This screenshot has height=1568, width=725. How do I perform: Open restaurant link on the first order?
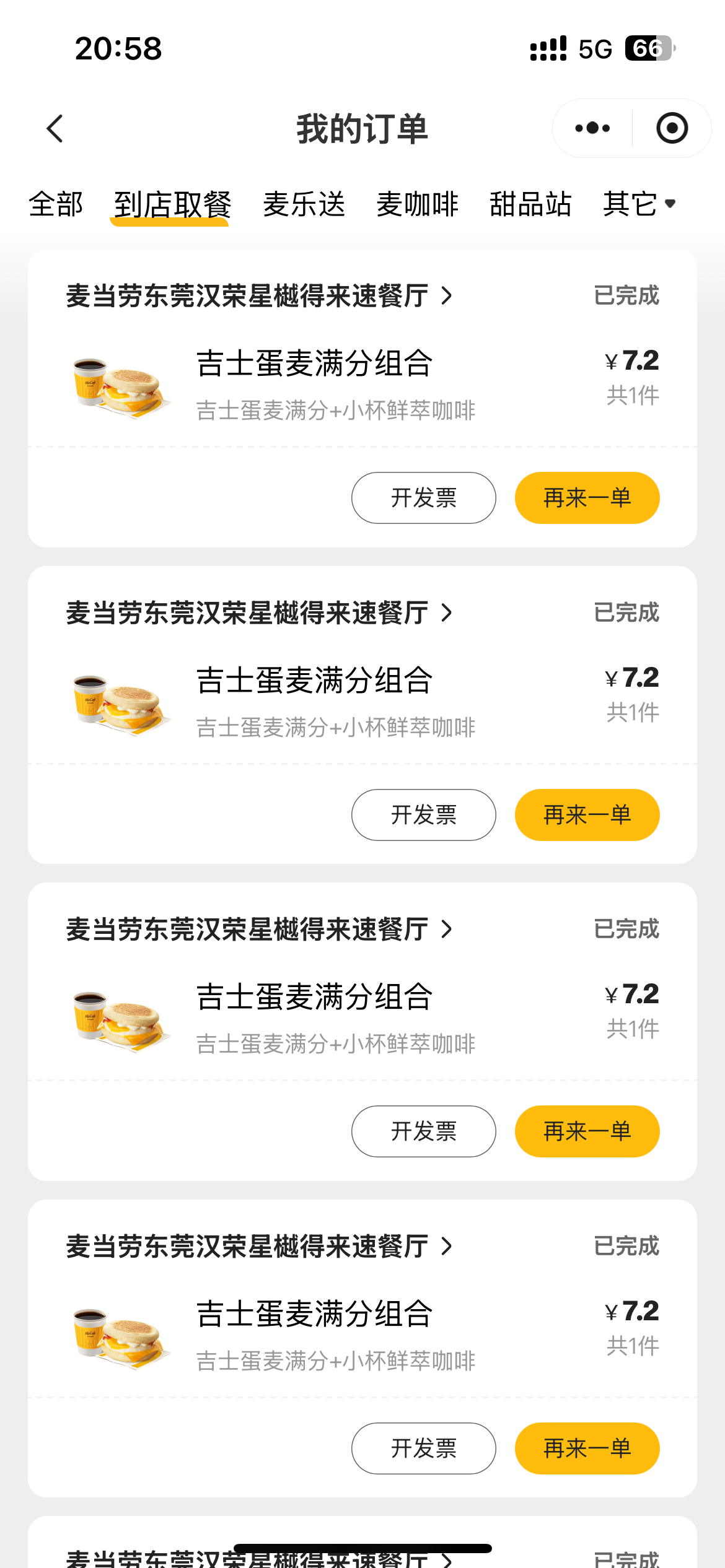259,296
